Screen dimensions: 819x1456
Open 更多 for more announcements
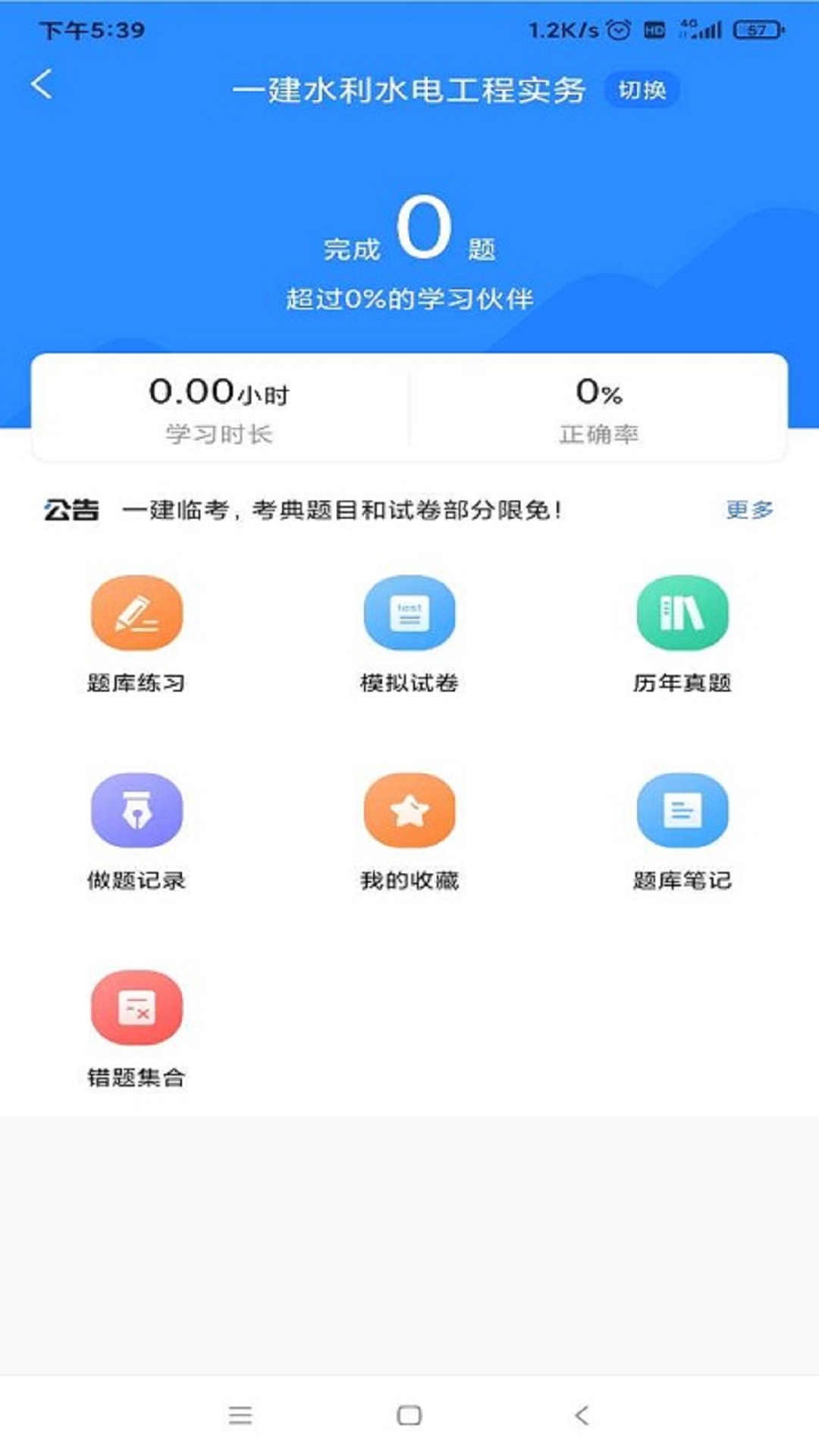tap(751, 511)
